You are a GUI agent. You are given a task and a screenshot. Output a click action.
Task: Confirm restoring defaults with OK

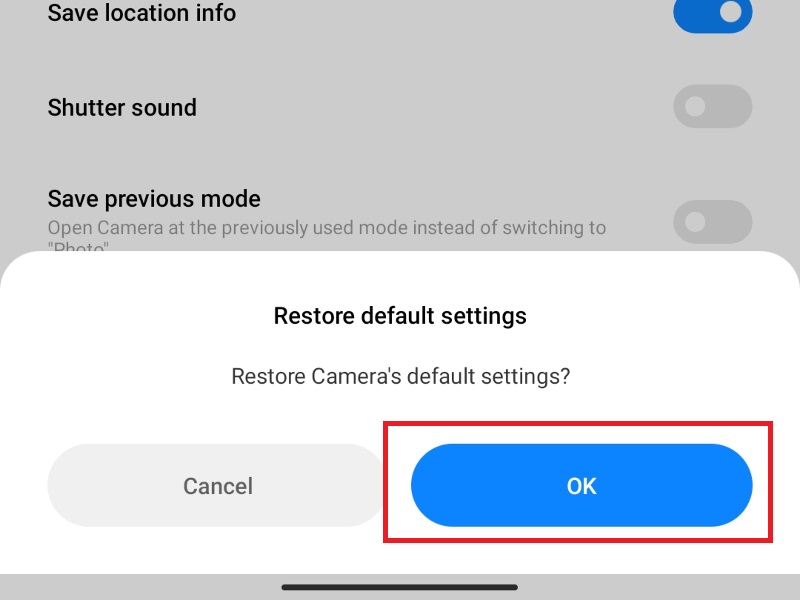581,486
